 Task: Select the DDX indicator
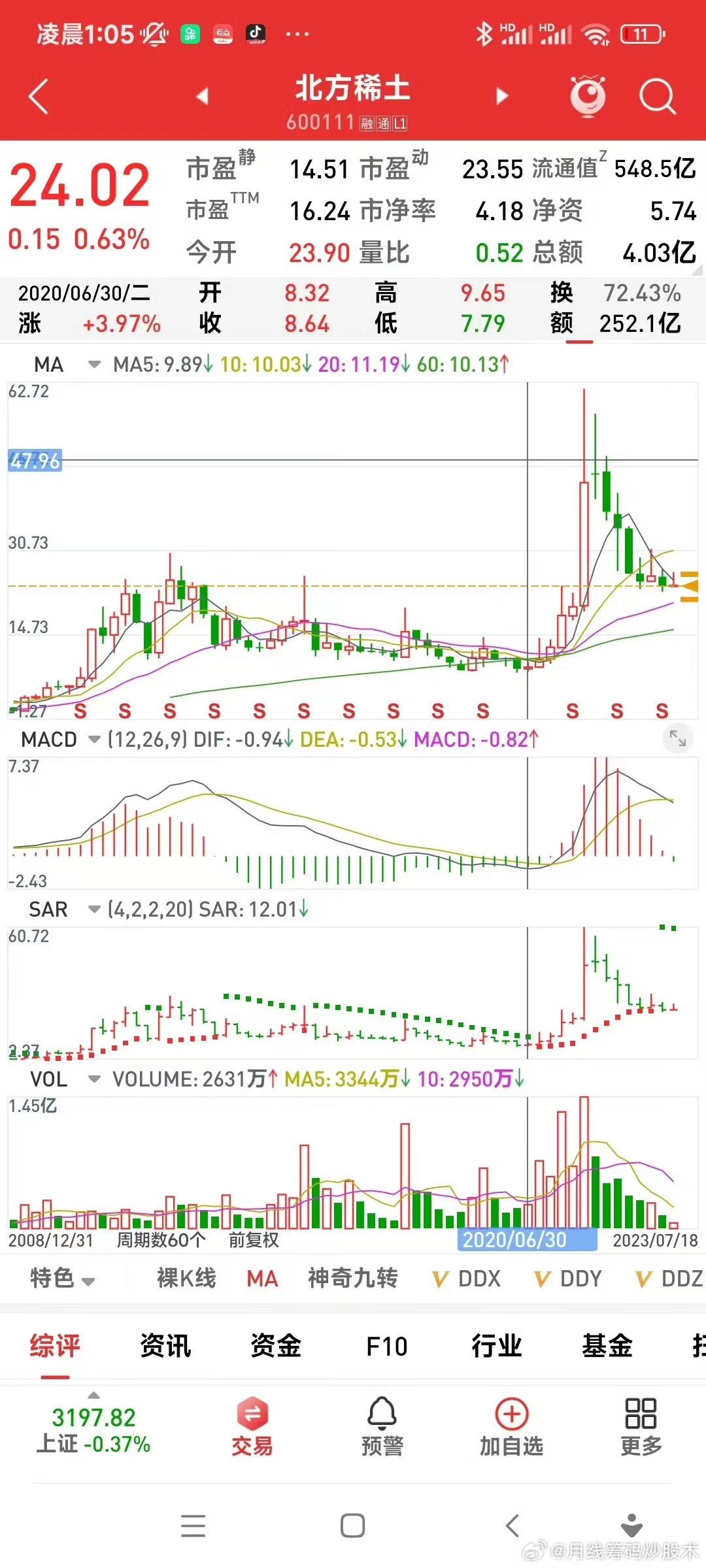pos(467,1279)
